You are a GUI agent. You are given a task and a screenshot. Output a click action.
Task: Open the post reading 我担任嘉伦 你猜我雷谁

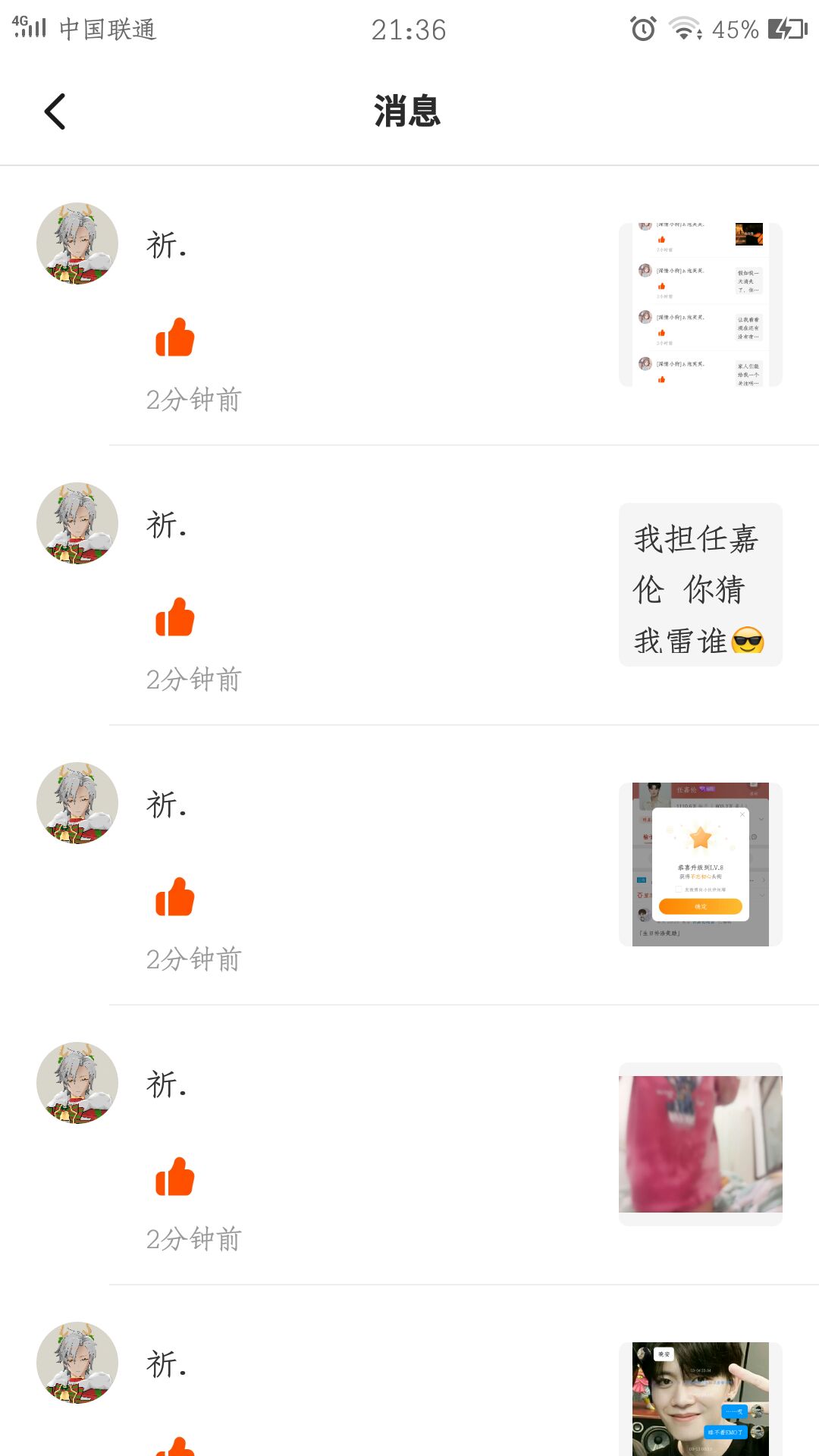click(700, 585)
